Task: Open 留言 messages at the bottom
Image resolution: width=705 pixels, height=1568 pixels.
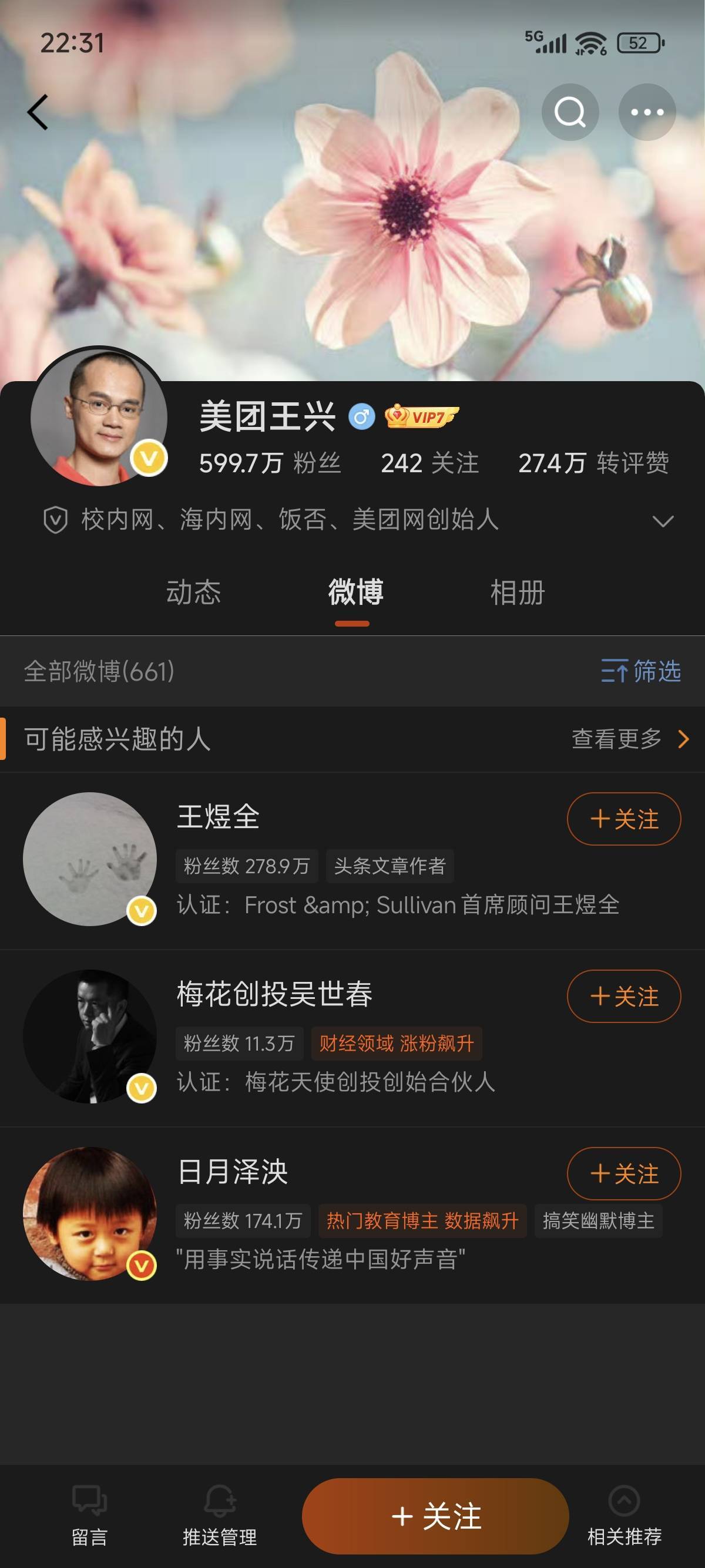Action: tap(89, 1516)
